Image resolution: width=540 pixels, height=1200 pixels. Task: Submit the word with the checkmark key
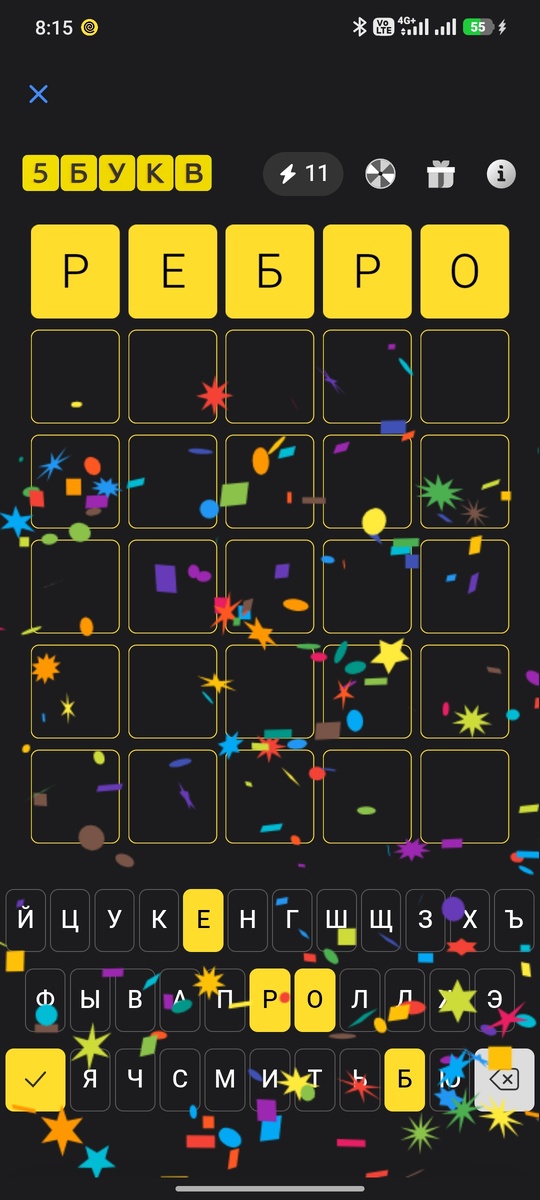(36, 1080)
